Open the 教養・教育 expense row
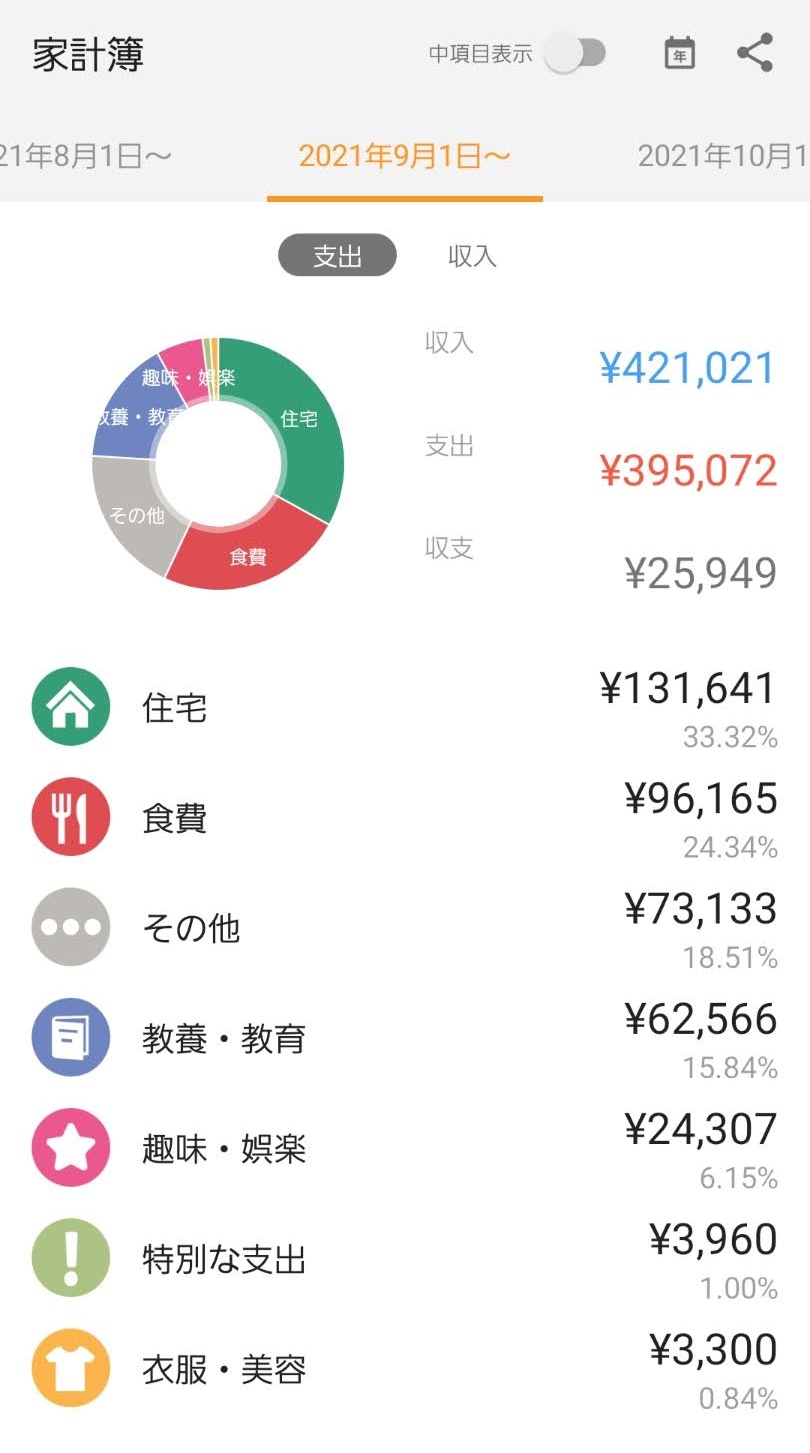Screen dimensions: 810x1453 pos(405,1039)
